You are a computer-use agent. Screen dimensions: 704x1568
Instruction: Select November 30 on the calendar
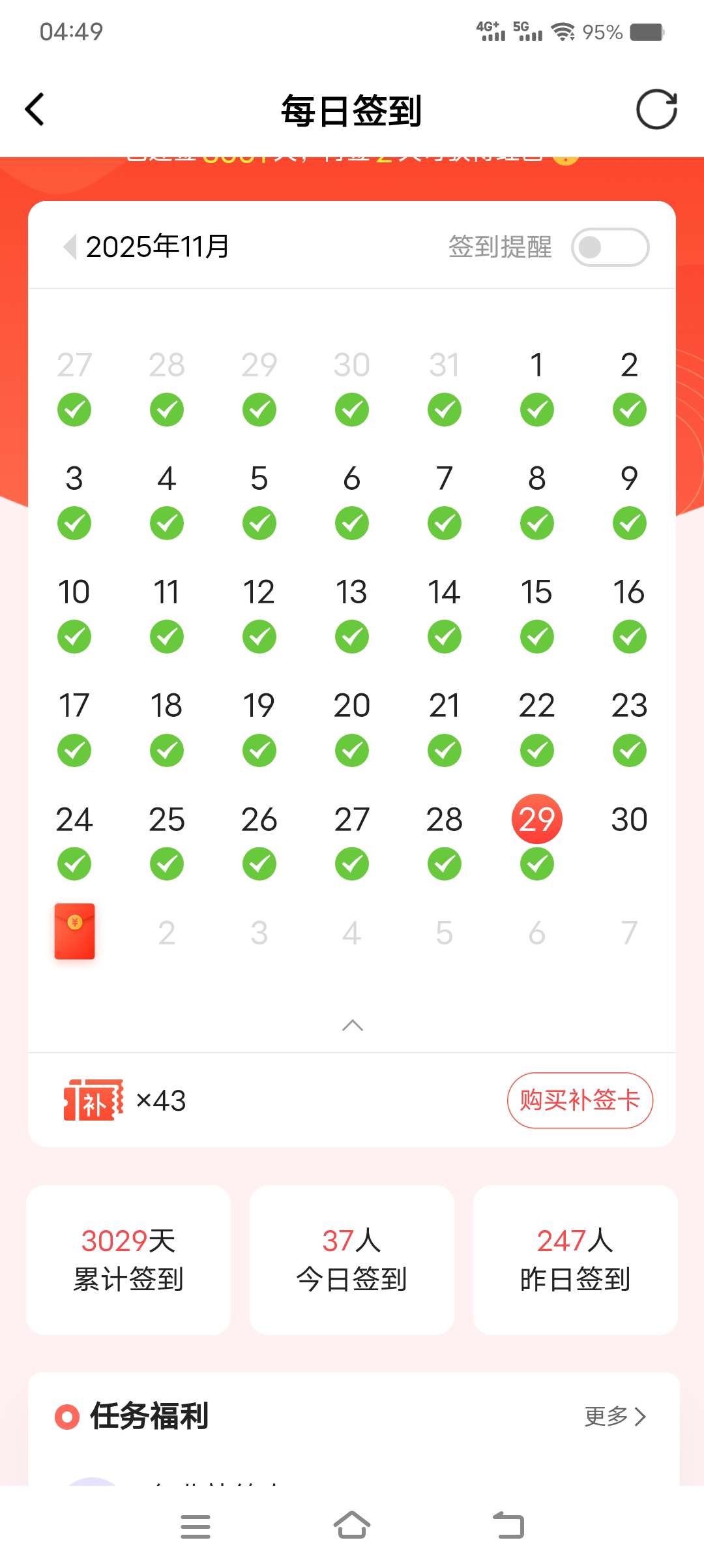pos(629,820)
